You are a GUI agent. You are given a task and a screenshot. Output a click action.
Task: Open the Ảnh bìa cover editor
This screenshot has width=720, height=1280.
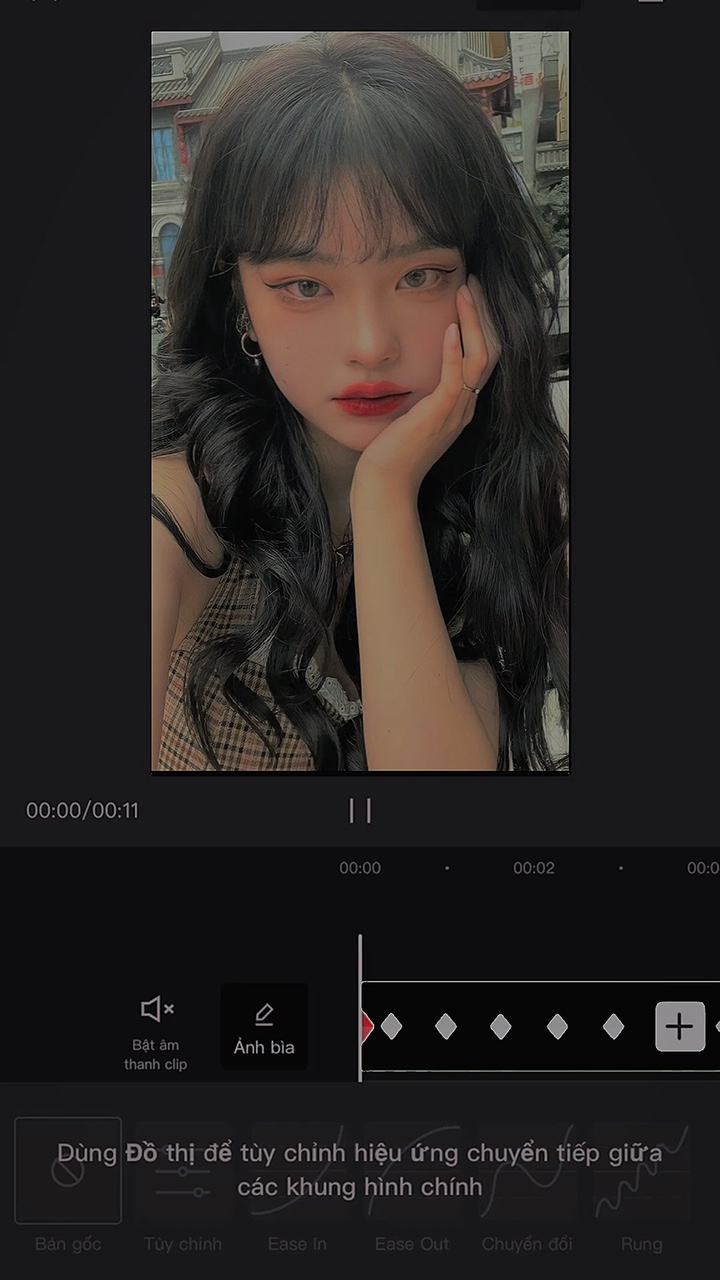click(264, 1027)
